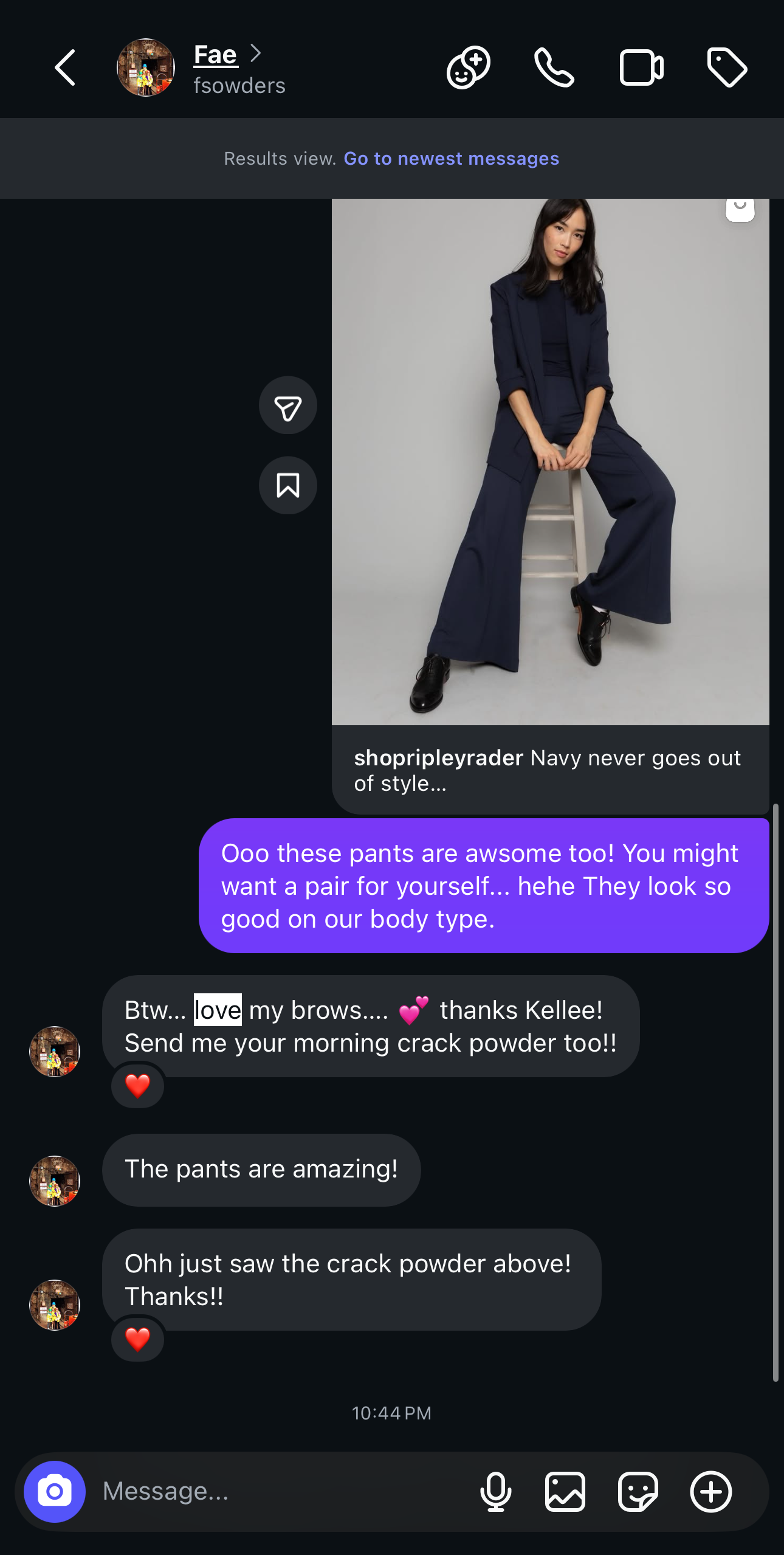This screenshot has width=784, height=1555.
Task: Open the photo gallery picker
Action: 565,1491
